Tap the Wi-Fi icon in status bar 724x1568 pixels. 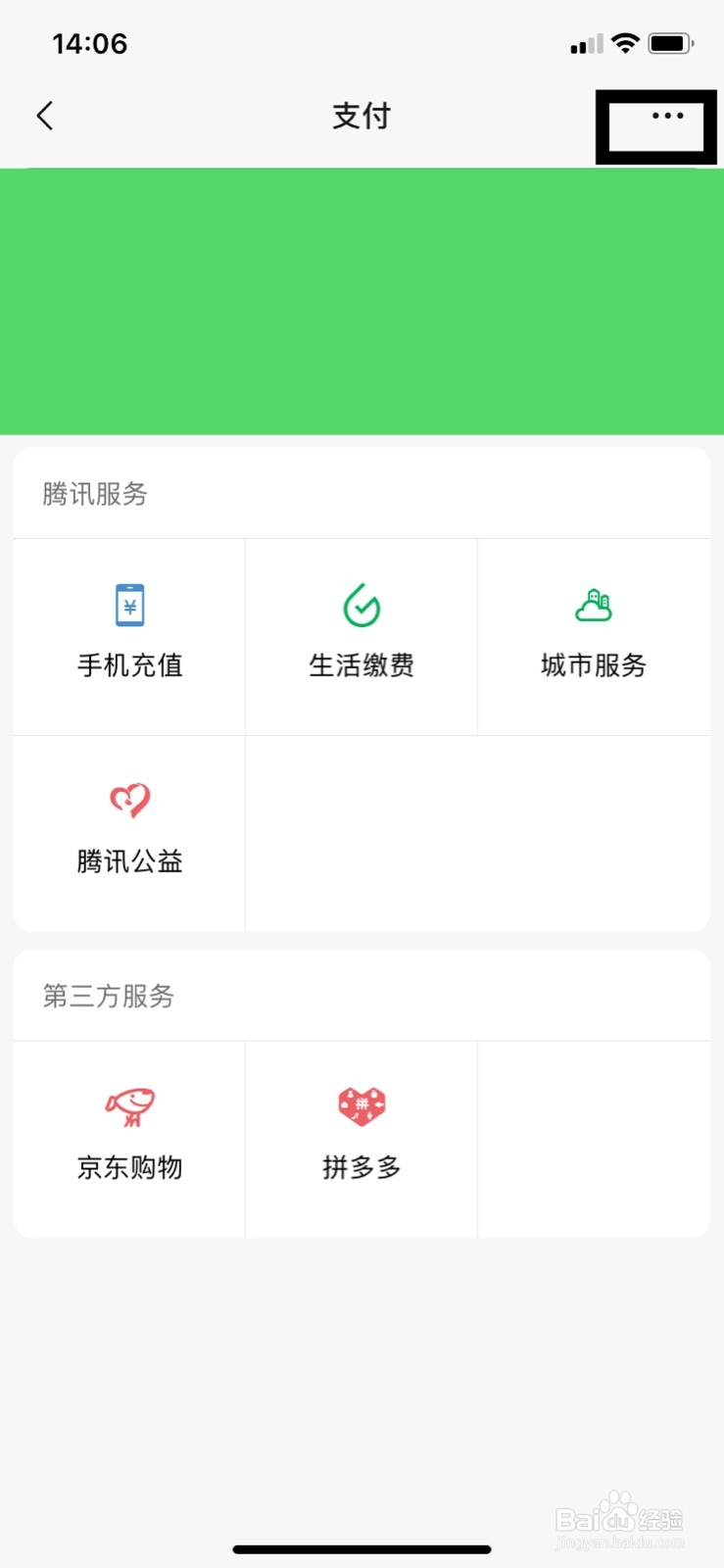point(624,43)
